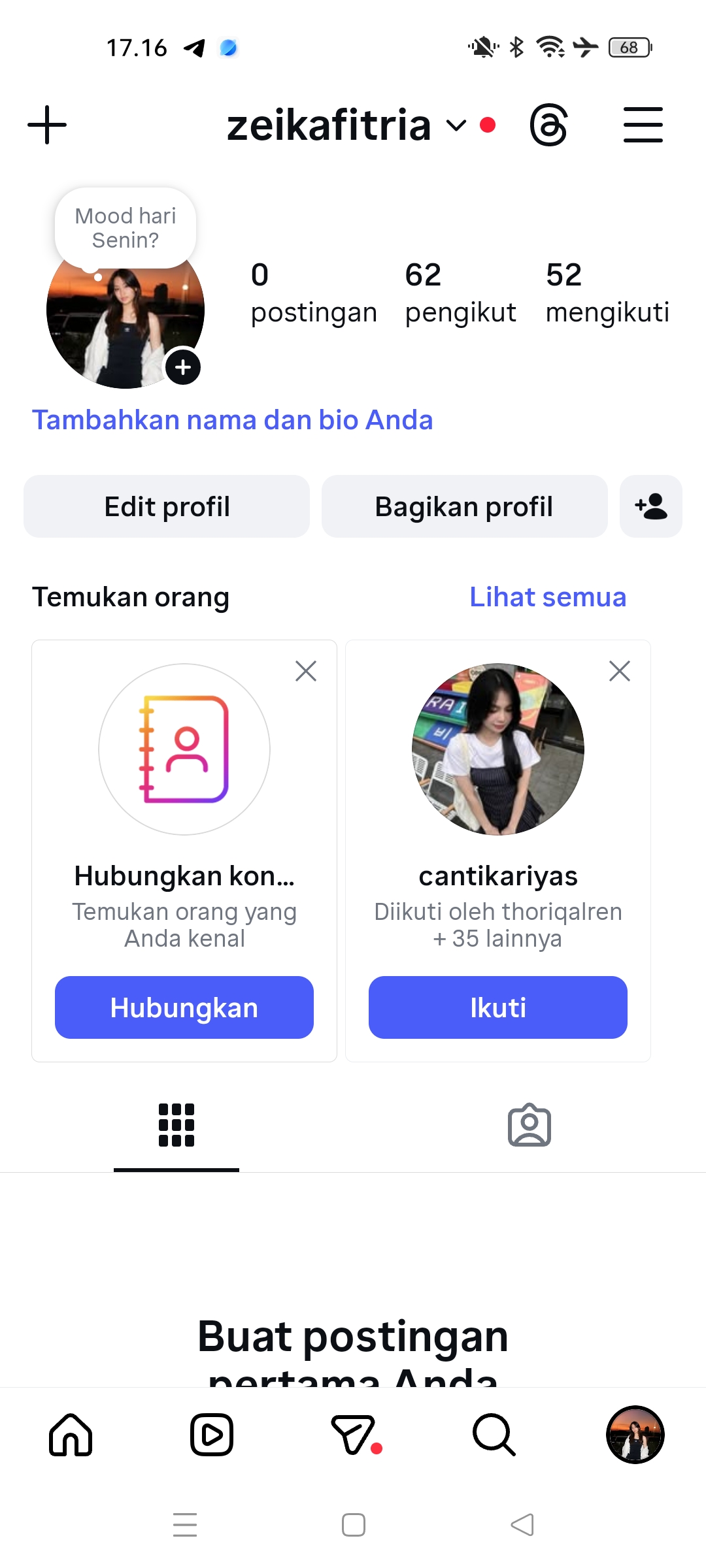Image resolution: width=706 pixels, height=1568 pixels.
Task: Tap the add-person discover icon button
Action: pyautogui.click(x=651, y=506)
